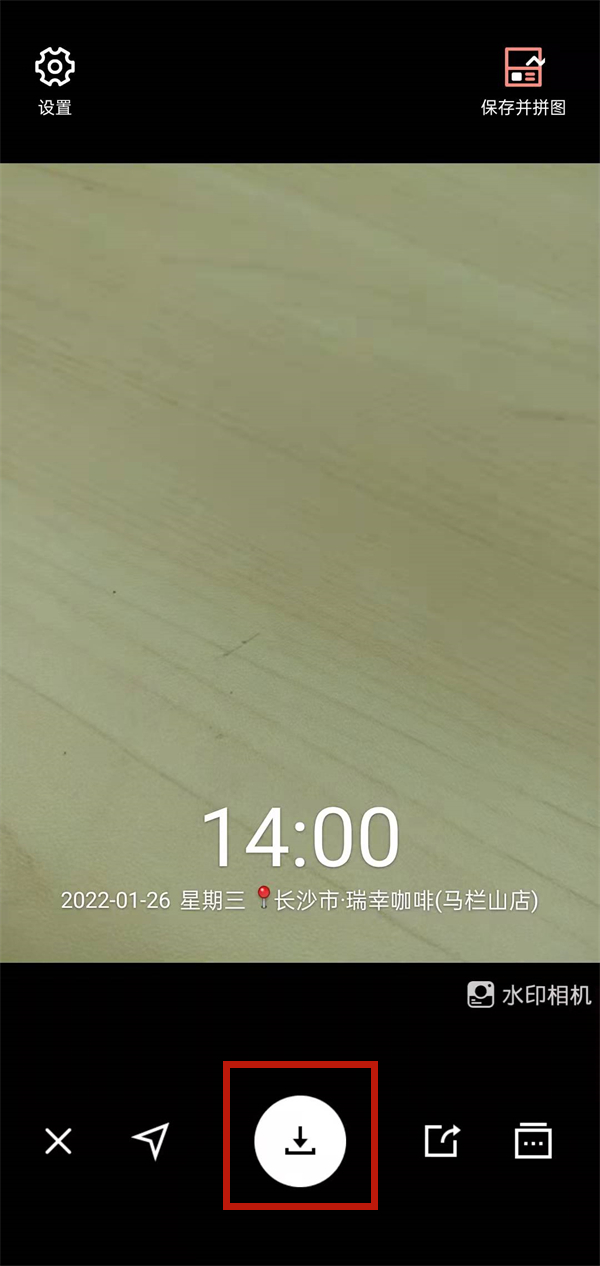This screenshot has width=600, height=1266.
Task: Save the photo with download button
Action: [x=300, y=1141]
